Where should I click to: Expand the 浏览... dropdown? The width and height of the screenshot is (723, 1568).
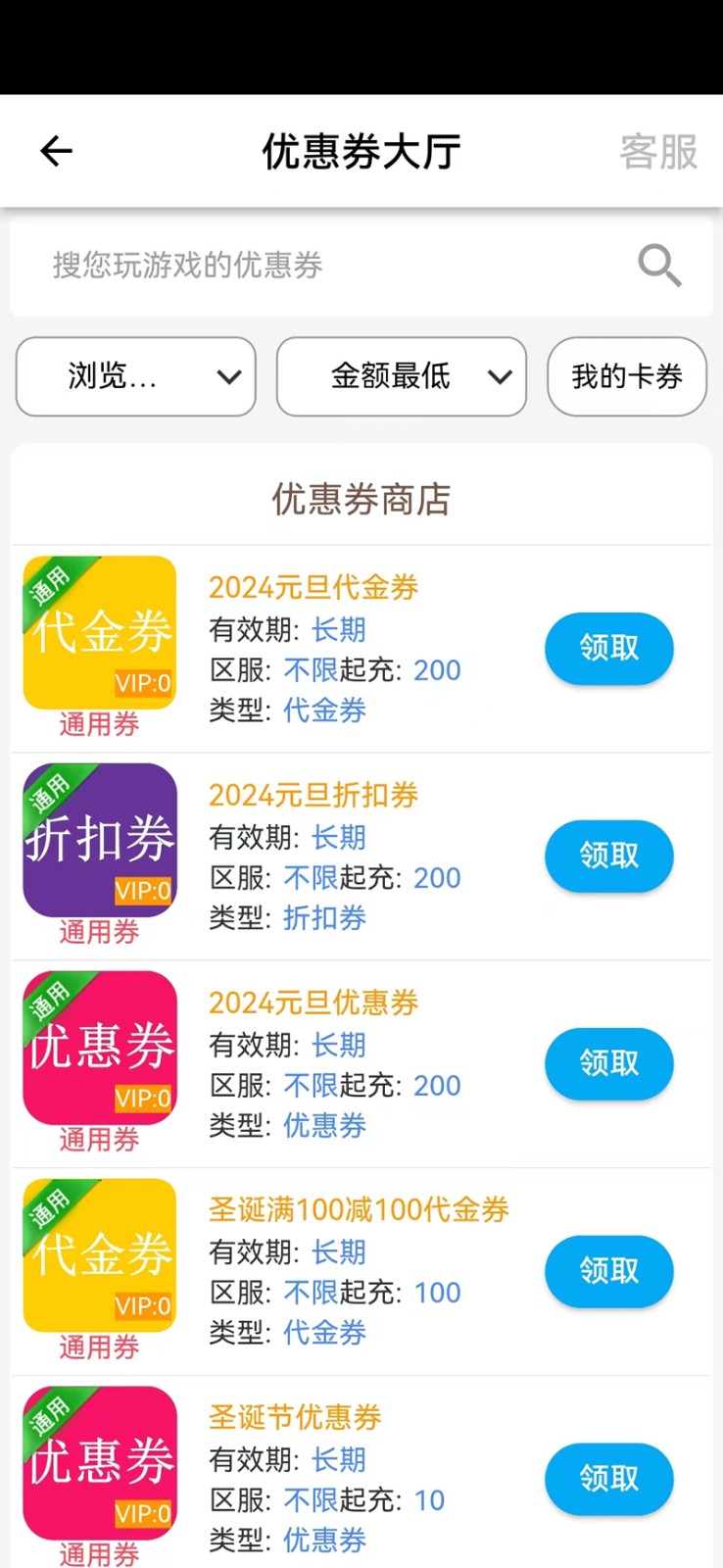tap(136, 376)
